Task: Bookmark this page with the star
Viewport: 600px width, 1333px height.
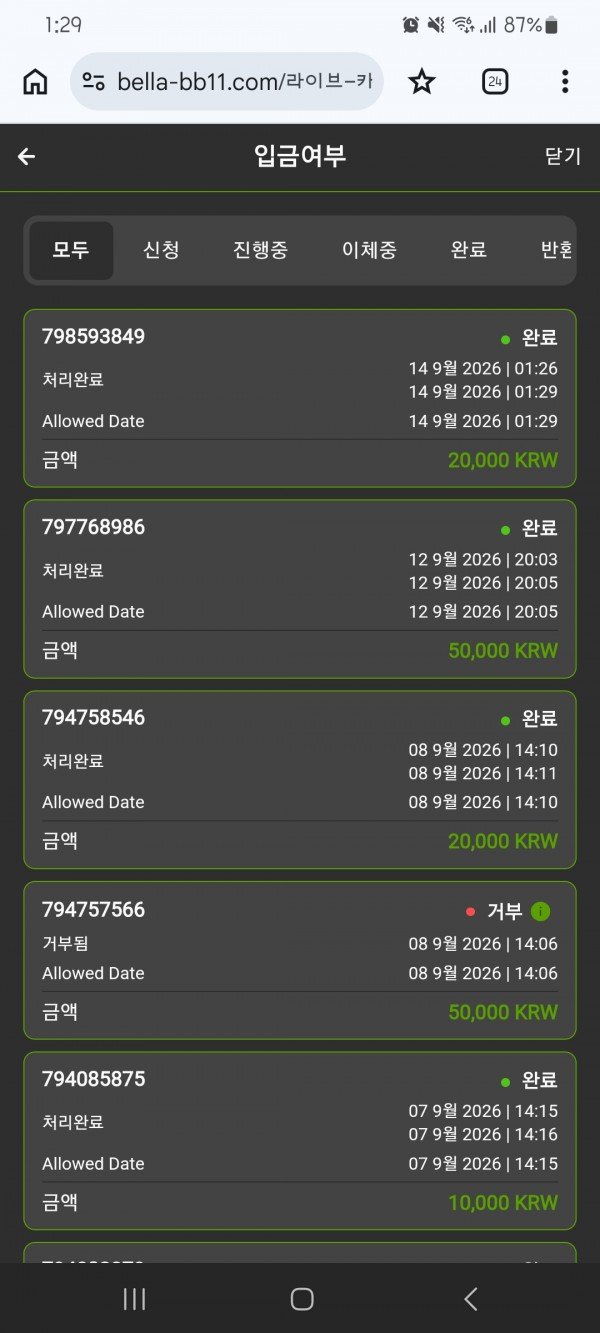Action: [x=422, y=81]
